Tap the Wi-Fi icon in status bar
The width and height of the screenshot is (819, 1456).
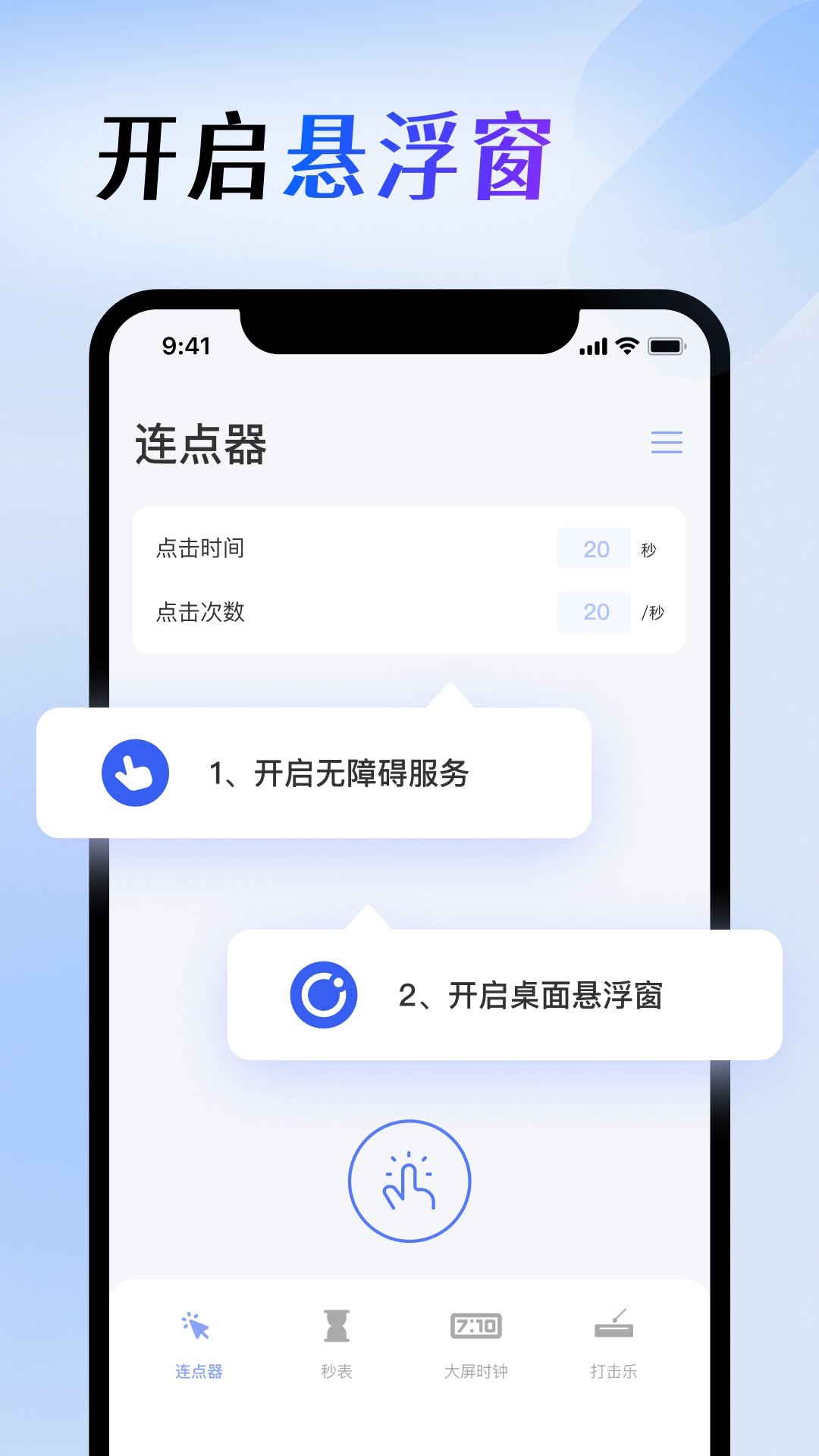tap(627, 345)
